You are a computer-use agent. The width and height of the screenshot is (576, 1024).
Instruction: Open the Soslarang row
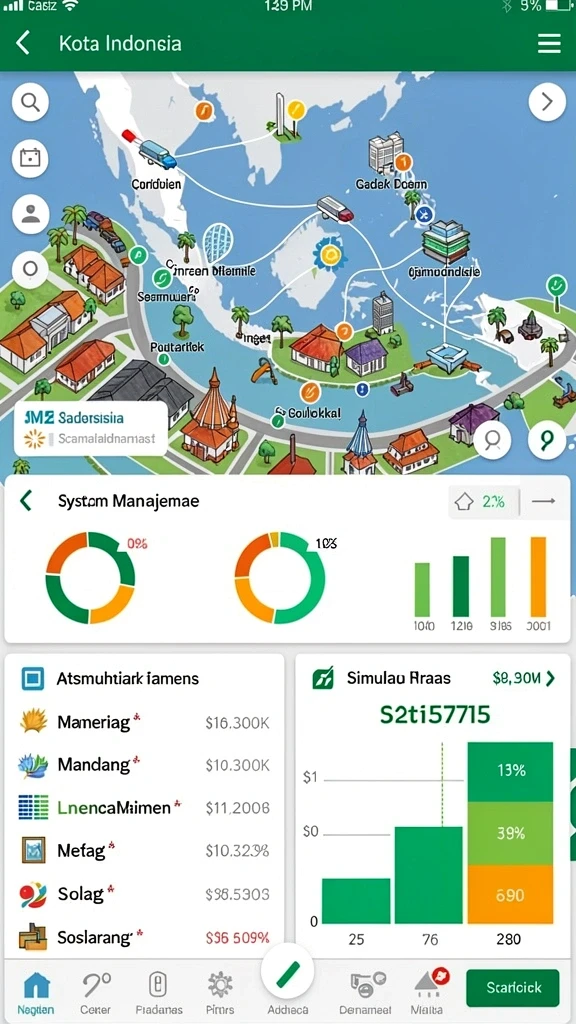(144, 938)
